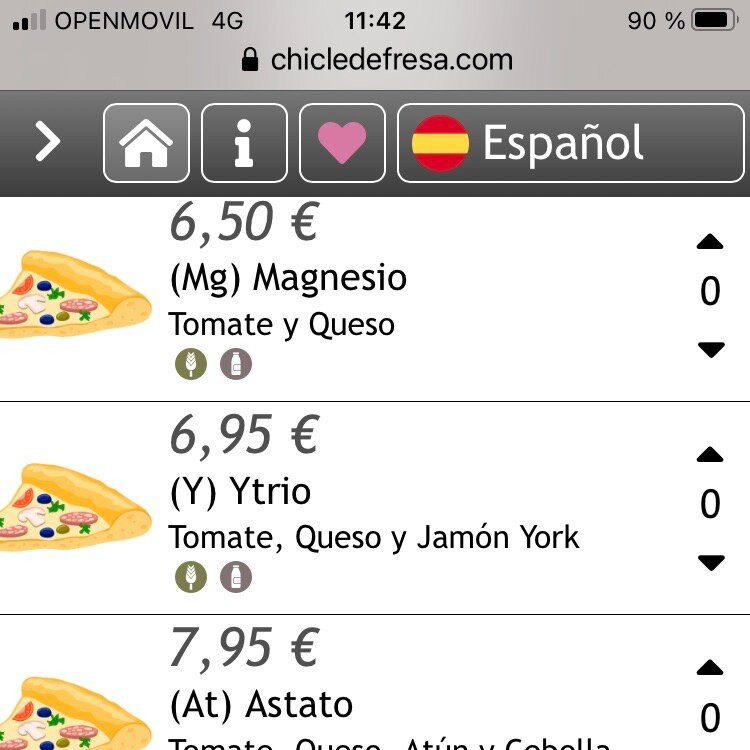Open the information page
The width and height of the screenshot is (750, 750).
(x=244, y=143)
